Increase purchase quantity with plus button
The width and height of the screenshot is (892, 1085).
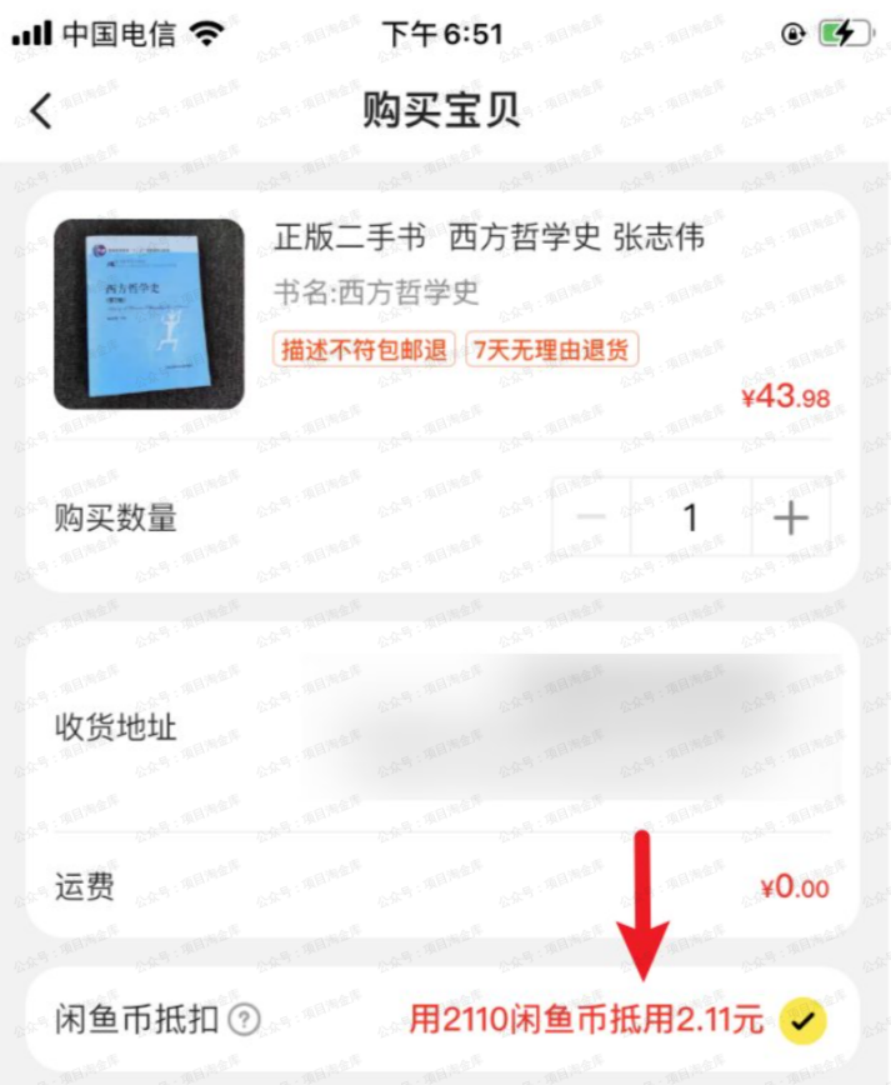[x=790, y=517]
